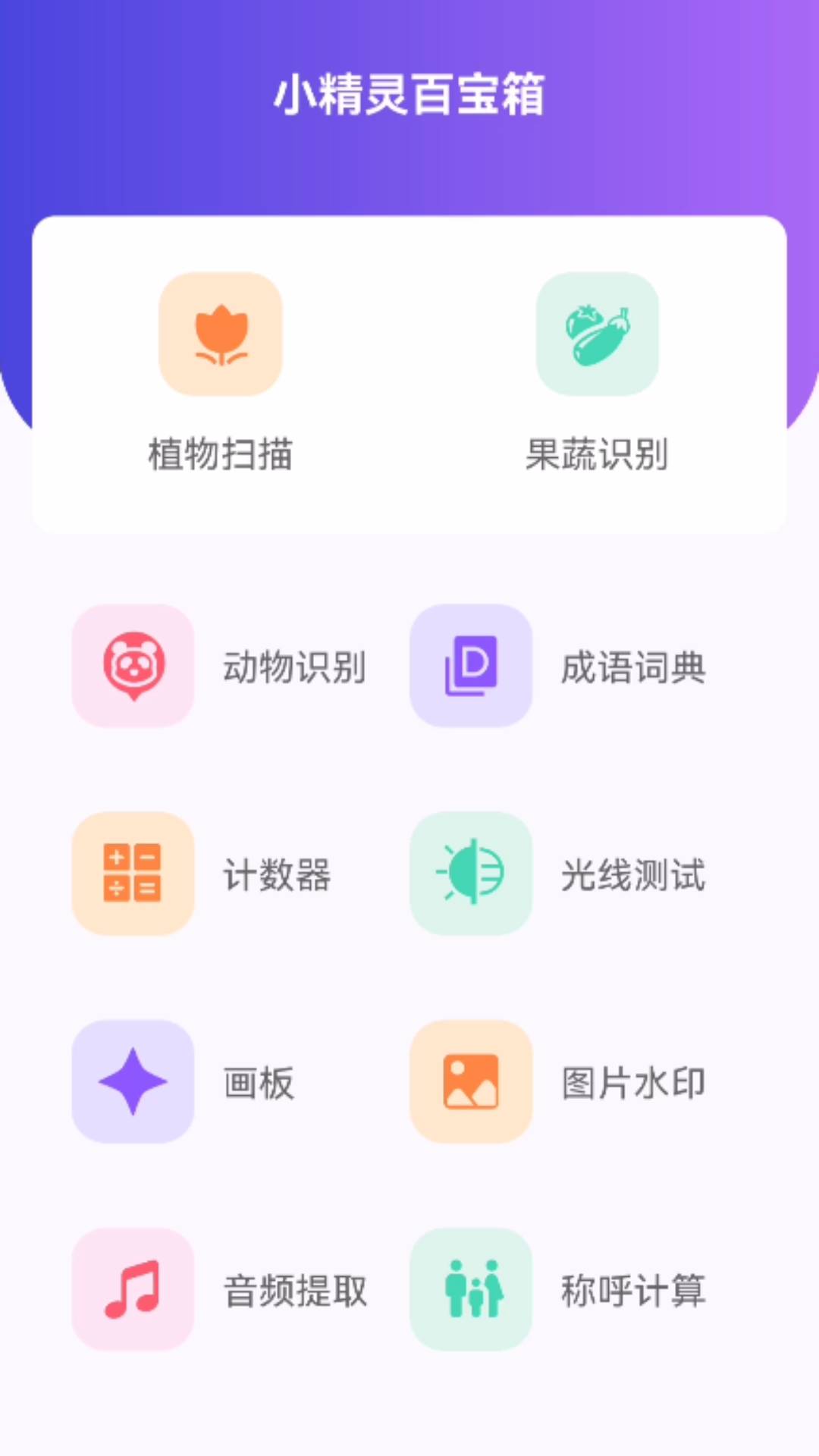Click the 成语词典 text label
Screen dimensions: 819x1456
click(634, 667)
